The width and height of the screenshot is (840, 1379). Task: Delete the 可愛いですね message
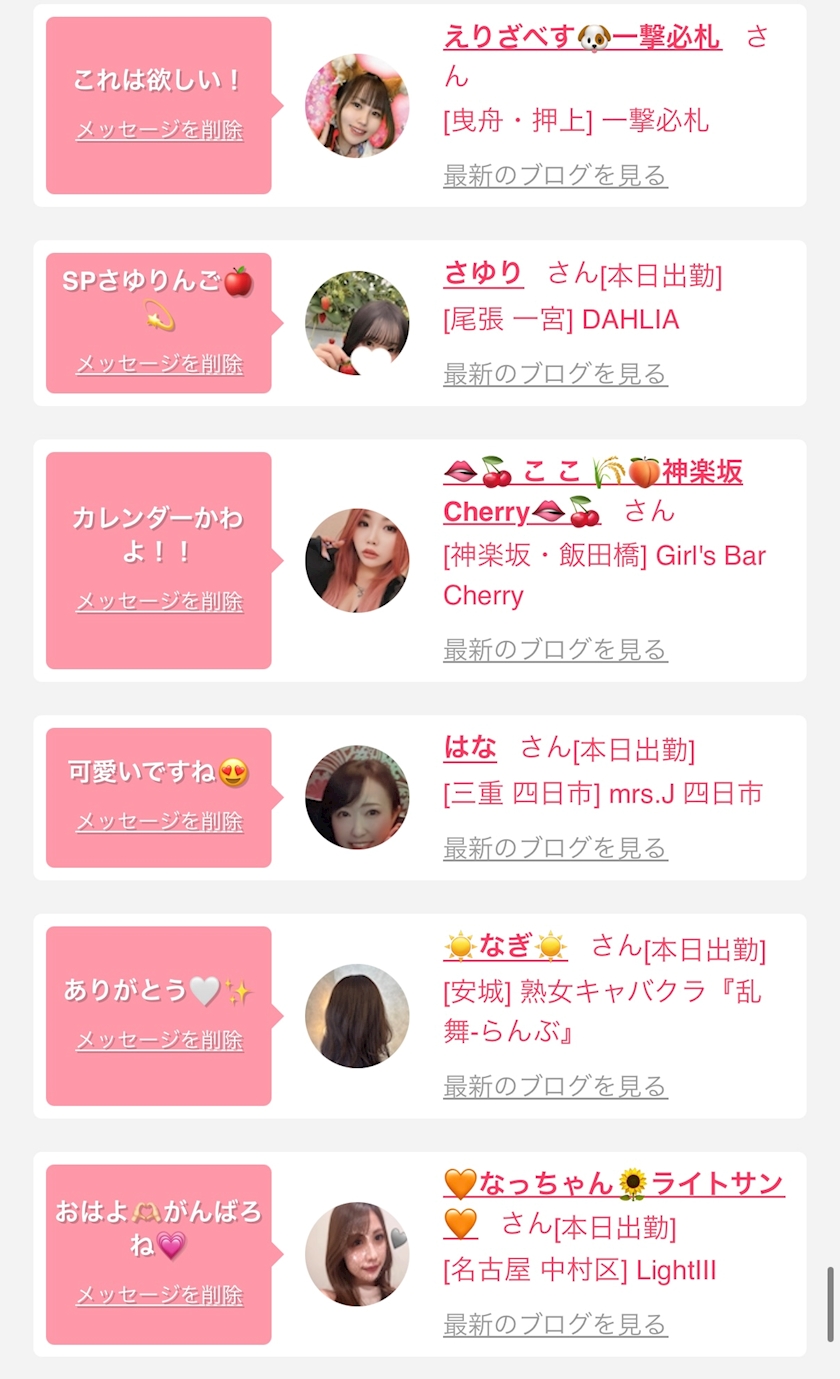click(x=159, y=821)
